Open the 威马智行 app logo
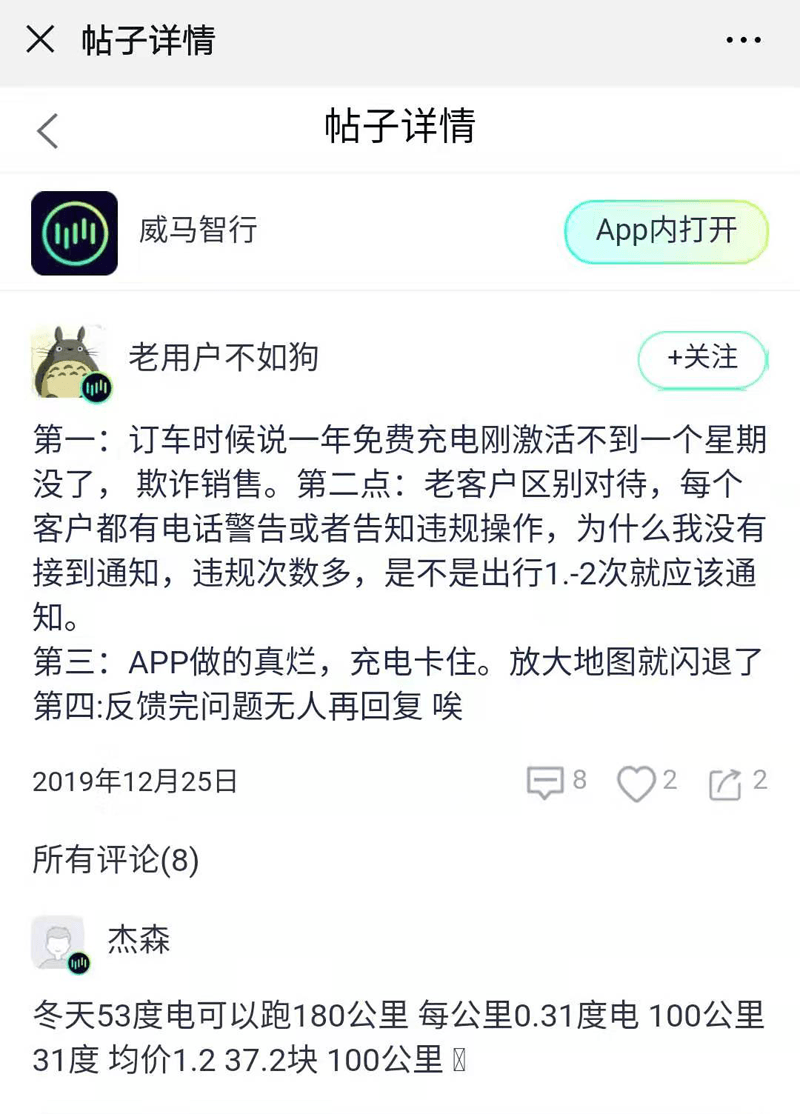Image resolution: width=800 pixels, height=1114 pixels. [75, 233]
